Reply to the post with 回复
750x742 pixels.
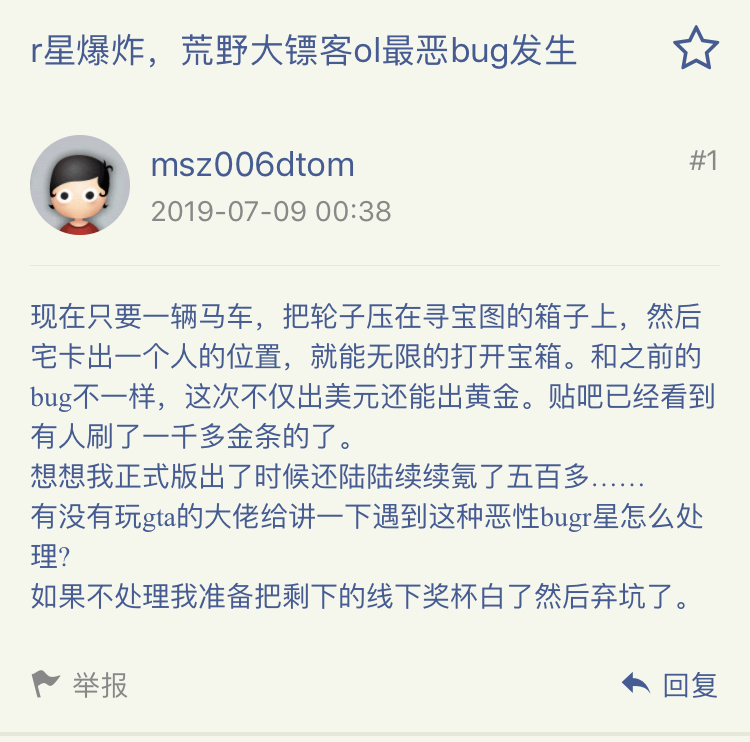(670, 685)
